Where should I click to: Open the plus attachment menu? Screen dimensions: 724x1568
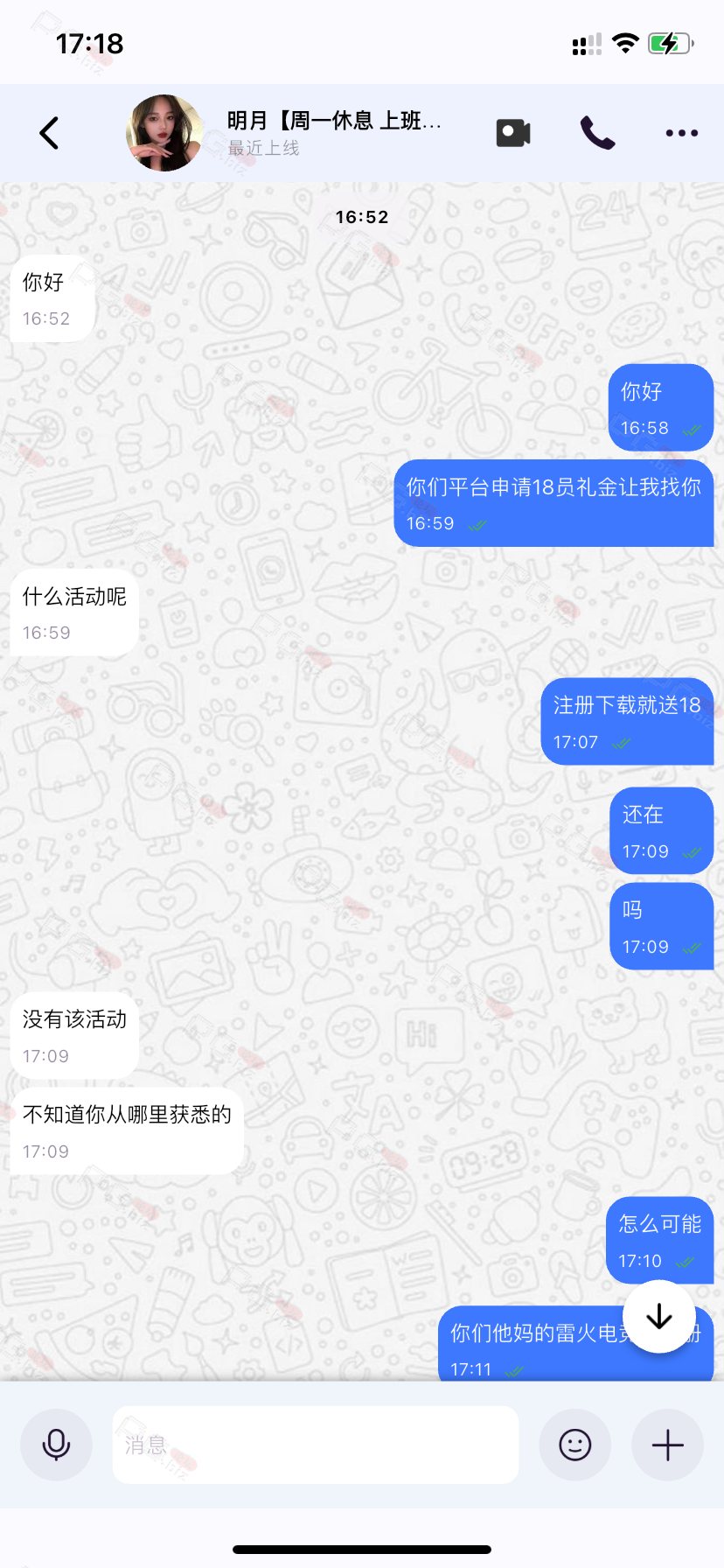[667, 1445]
